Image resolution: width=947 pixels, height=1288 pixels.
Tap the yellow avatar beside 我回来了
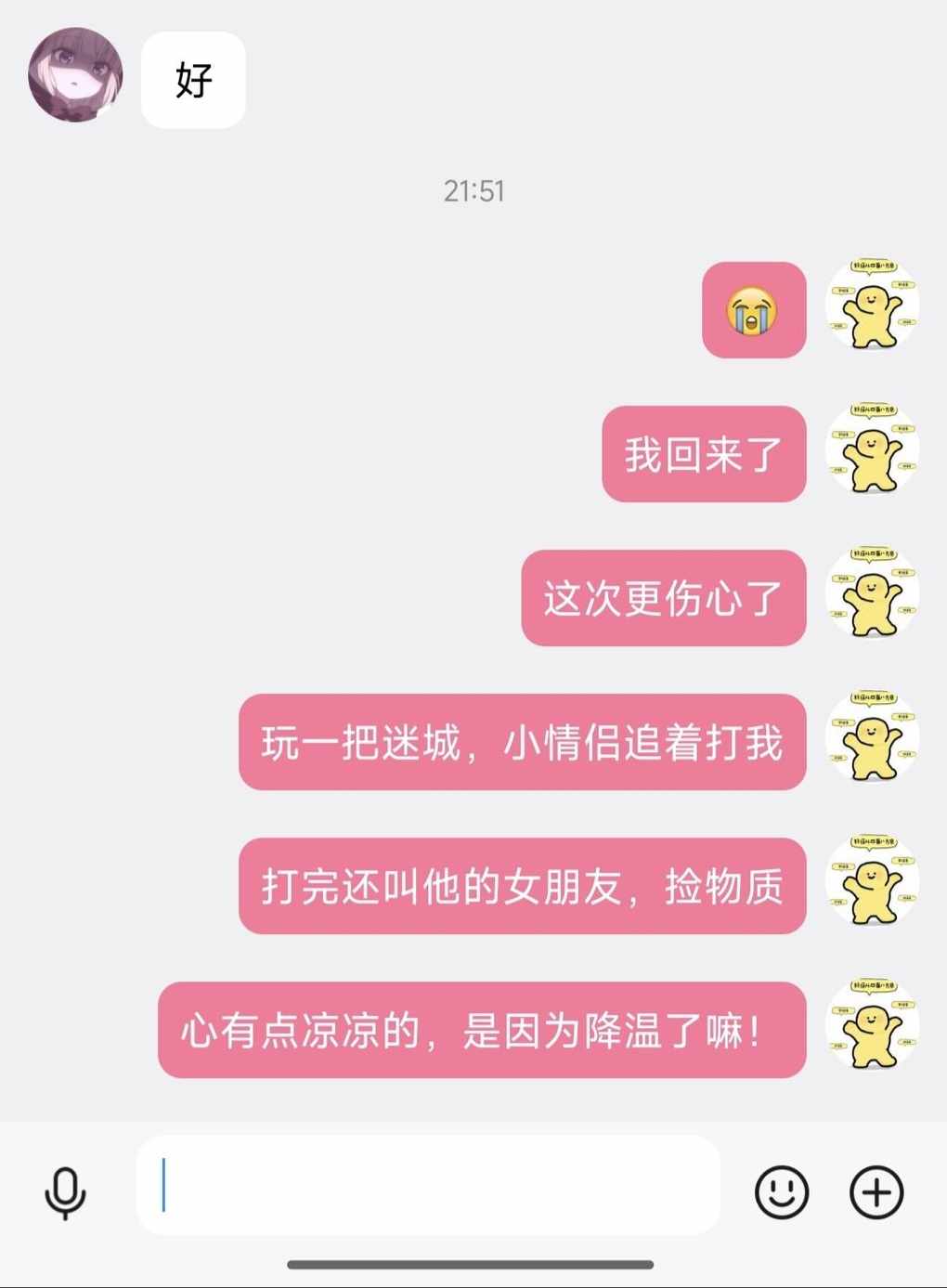[x=872, y=451]
